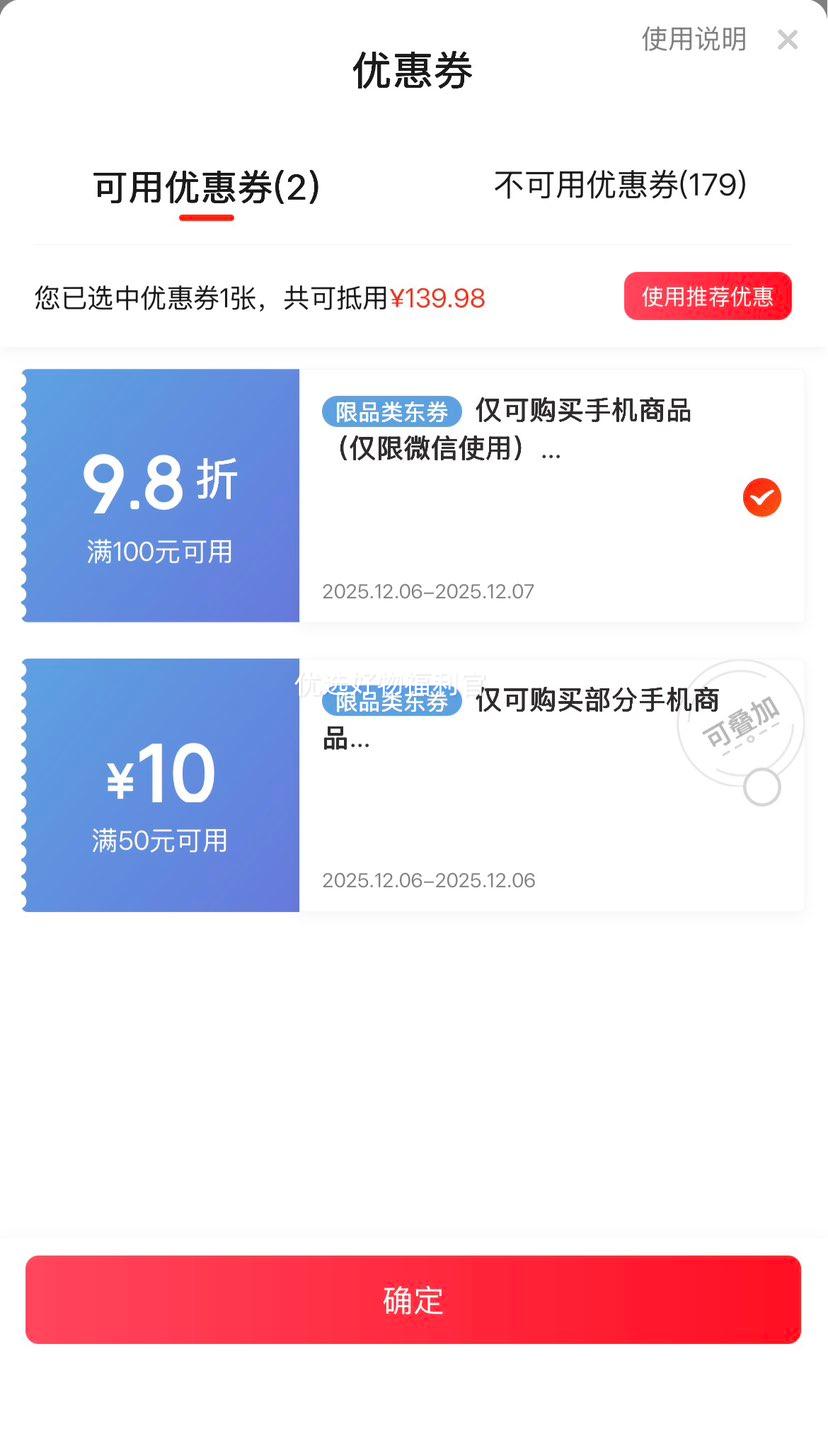The width and height of the screenshot is (828, 1434).
Task: Tap the 2025.12.06–2025.12.07 validity date
Action: (x=428, y=591)
